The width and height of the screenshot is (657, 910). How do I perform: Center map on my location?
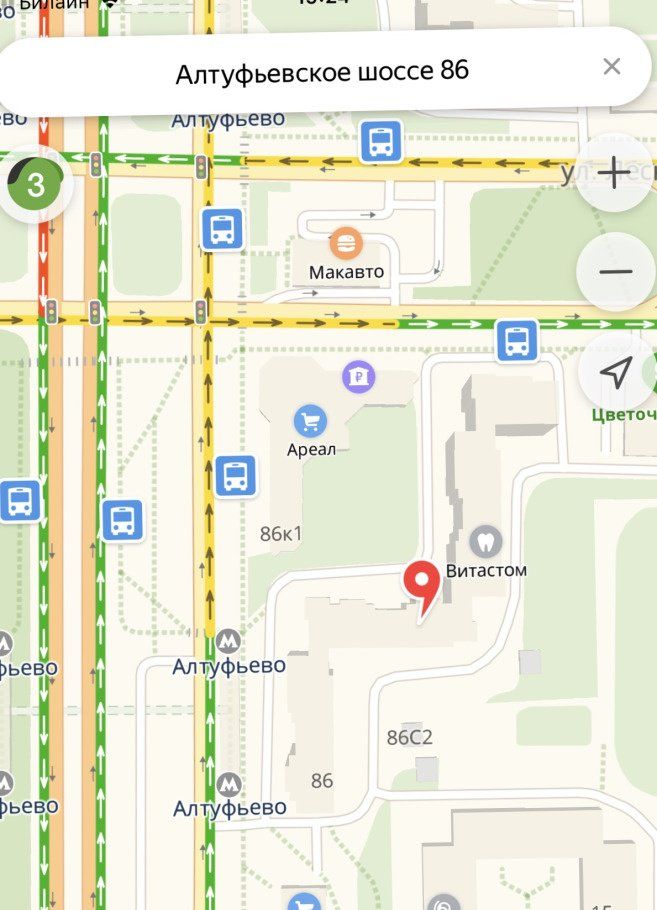click(614, 373)
